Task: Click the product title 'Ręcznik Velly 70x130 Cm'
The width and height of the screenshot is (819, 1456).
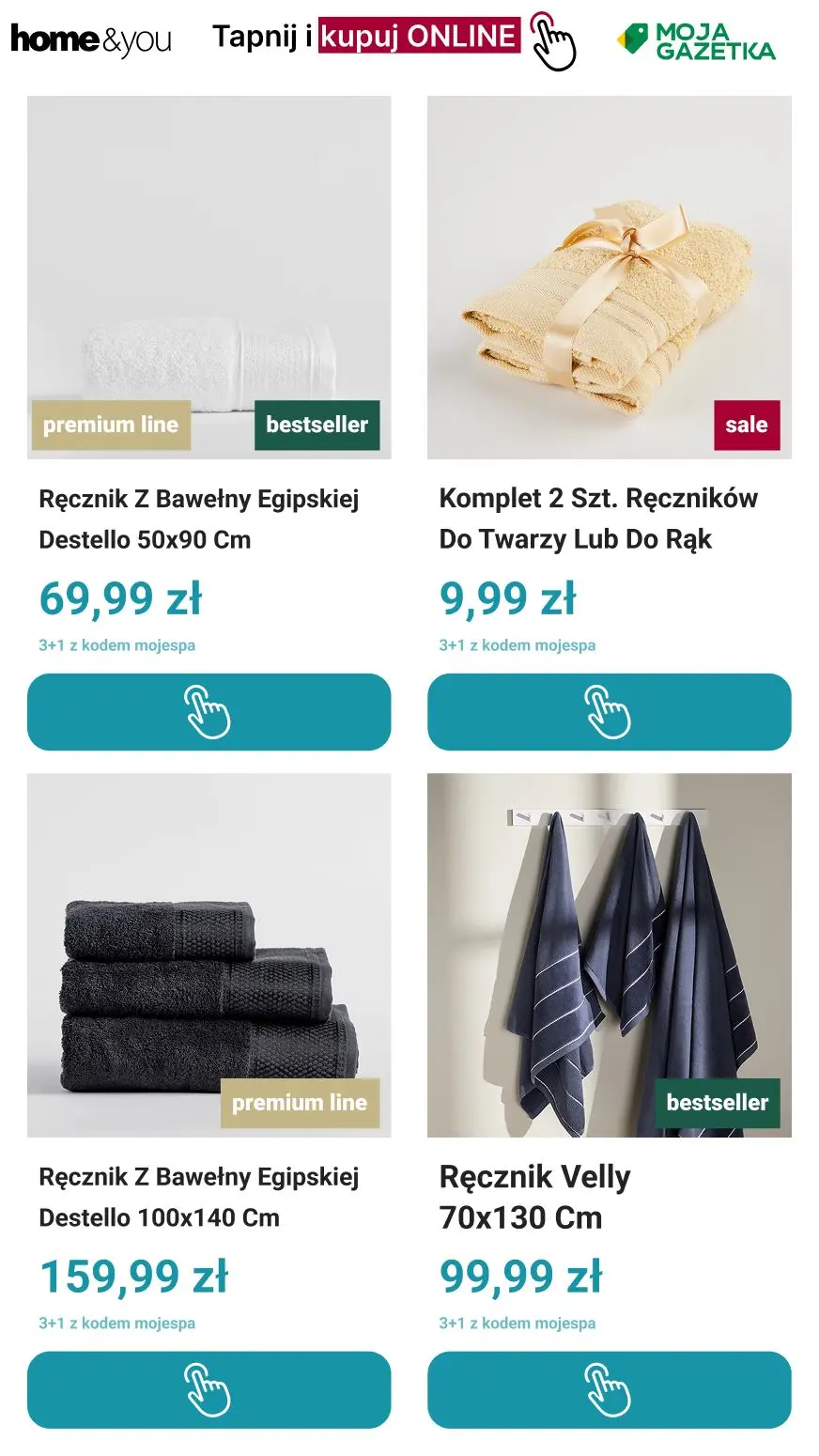Action: 535,1197
